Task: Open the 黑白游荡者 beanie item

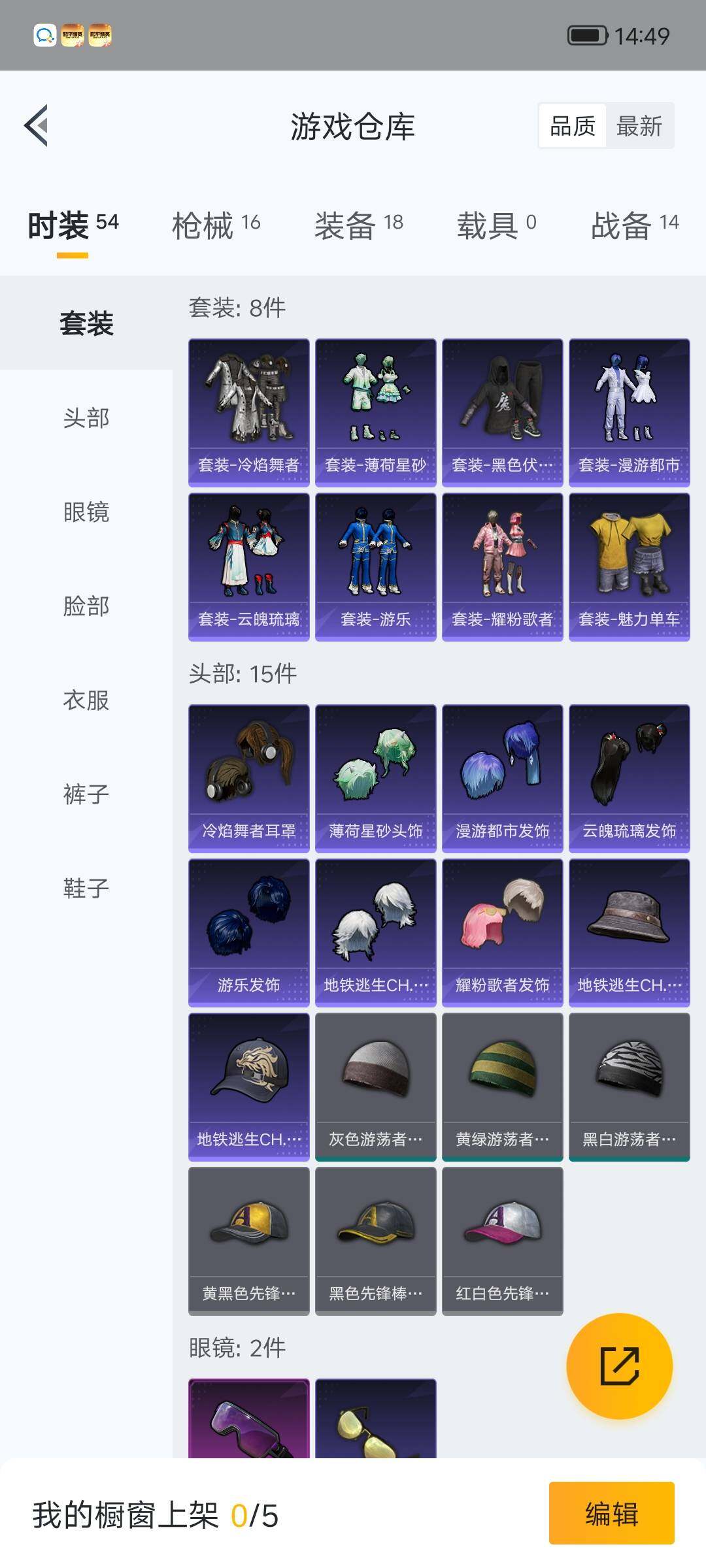Action: 630,1085
